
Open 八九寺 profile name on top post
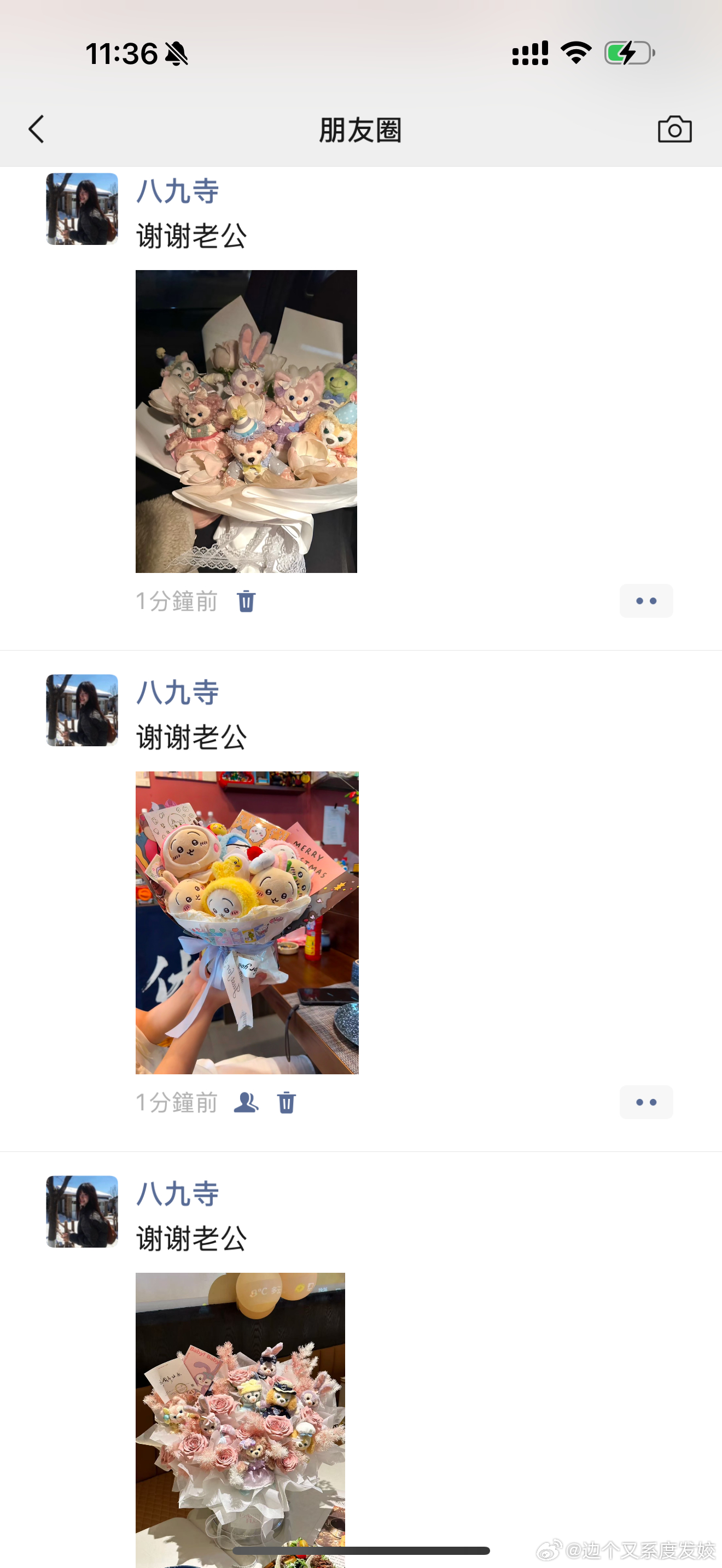tap(177, 191)
